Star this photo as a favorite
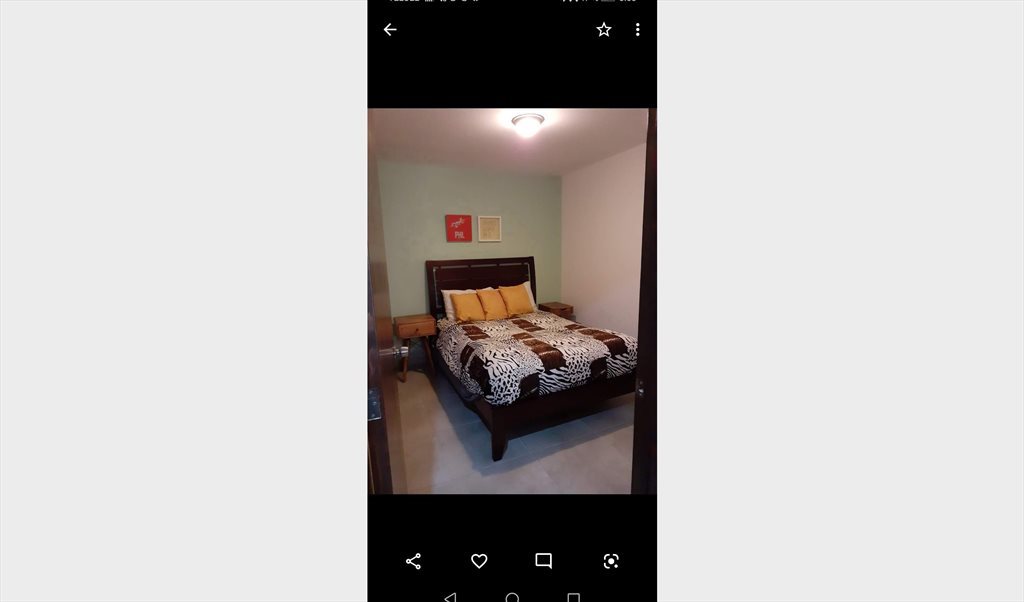 tap(604, 30)
